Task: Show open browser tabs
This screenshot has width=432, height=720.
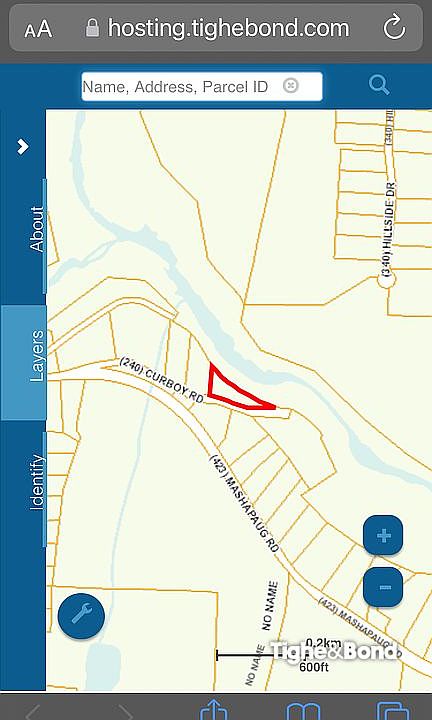Action: coord(393,711)
